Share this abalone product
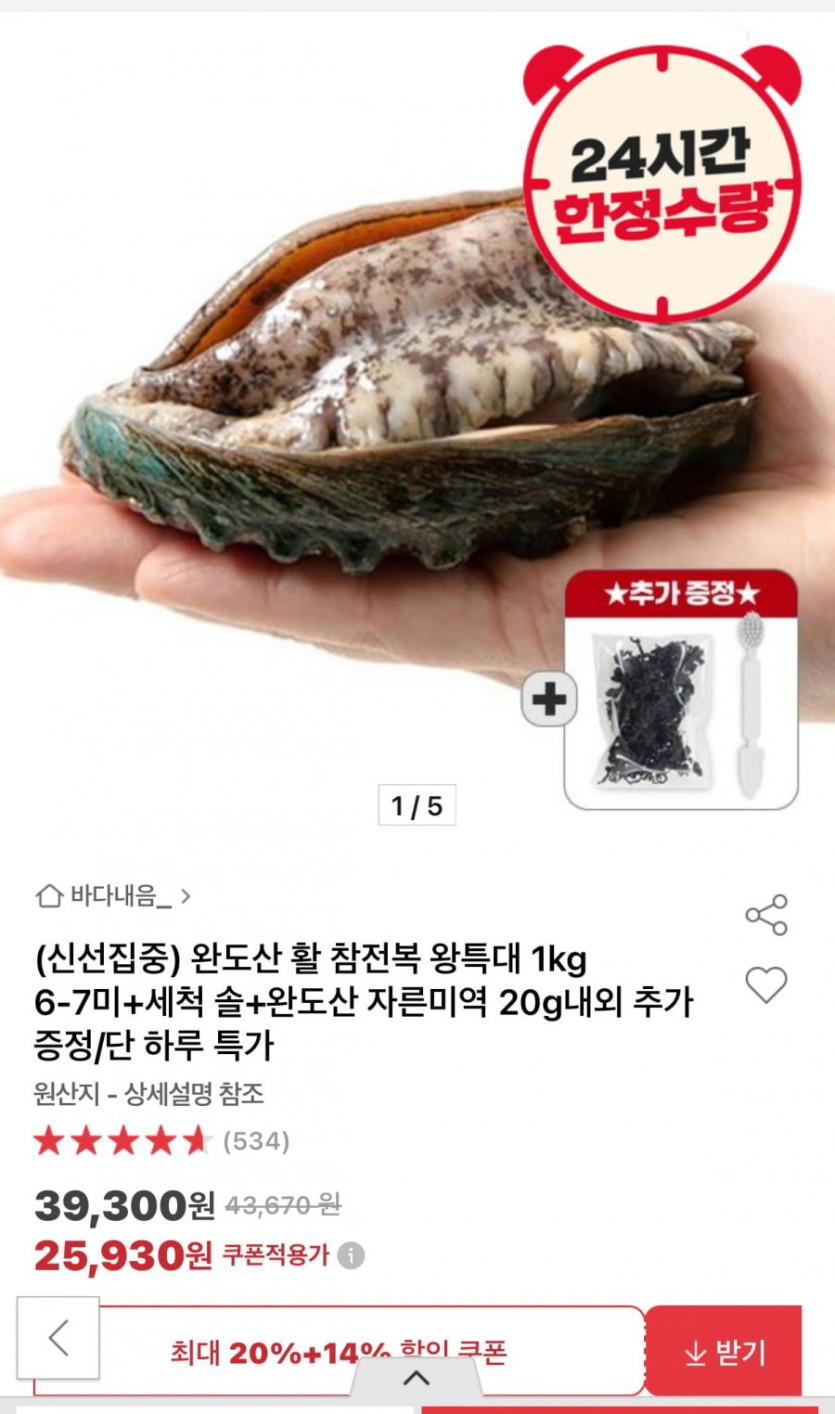 tap(766, 915)
